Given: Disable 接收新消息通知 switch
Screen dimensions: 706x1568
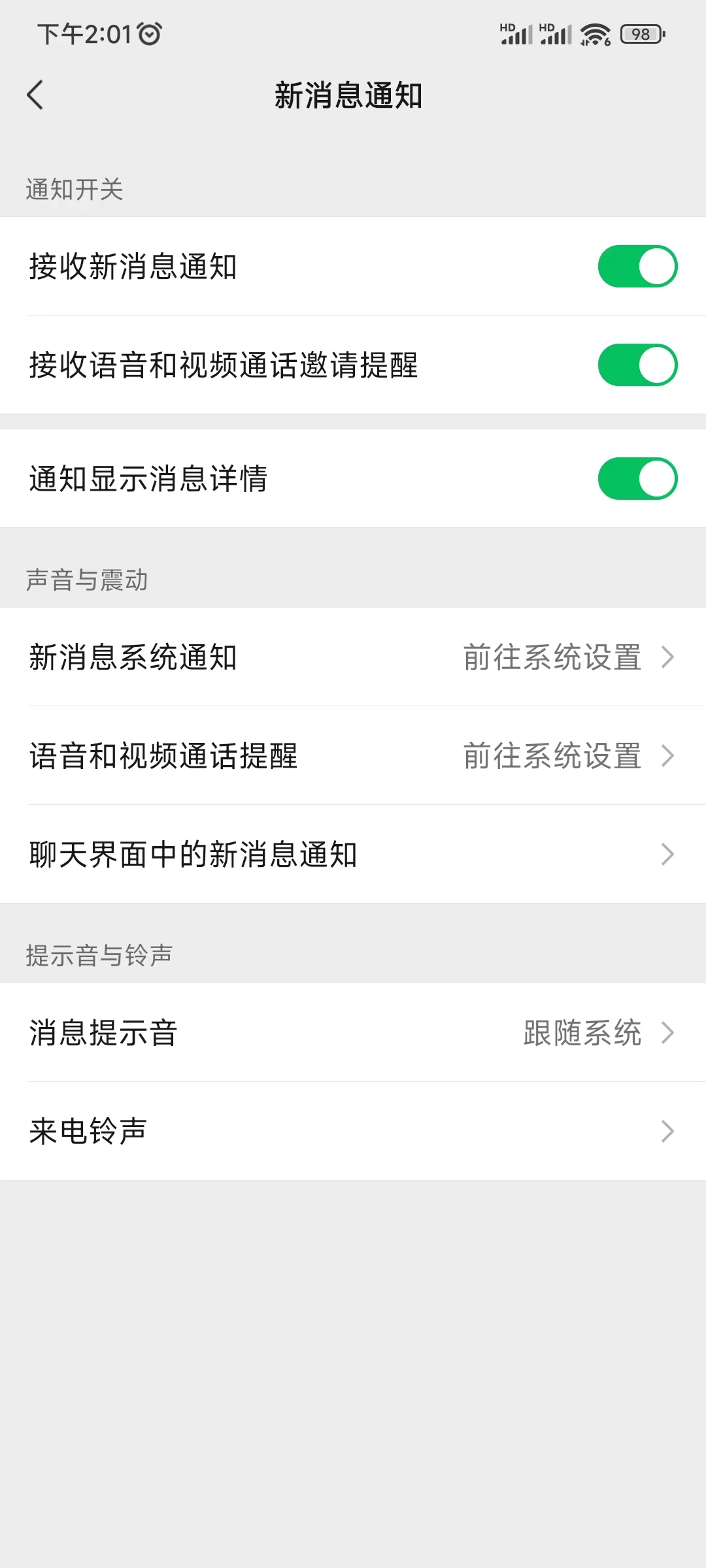Looking at the screenshot, I should coord(637,266).
